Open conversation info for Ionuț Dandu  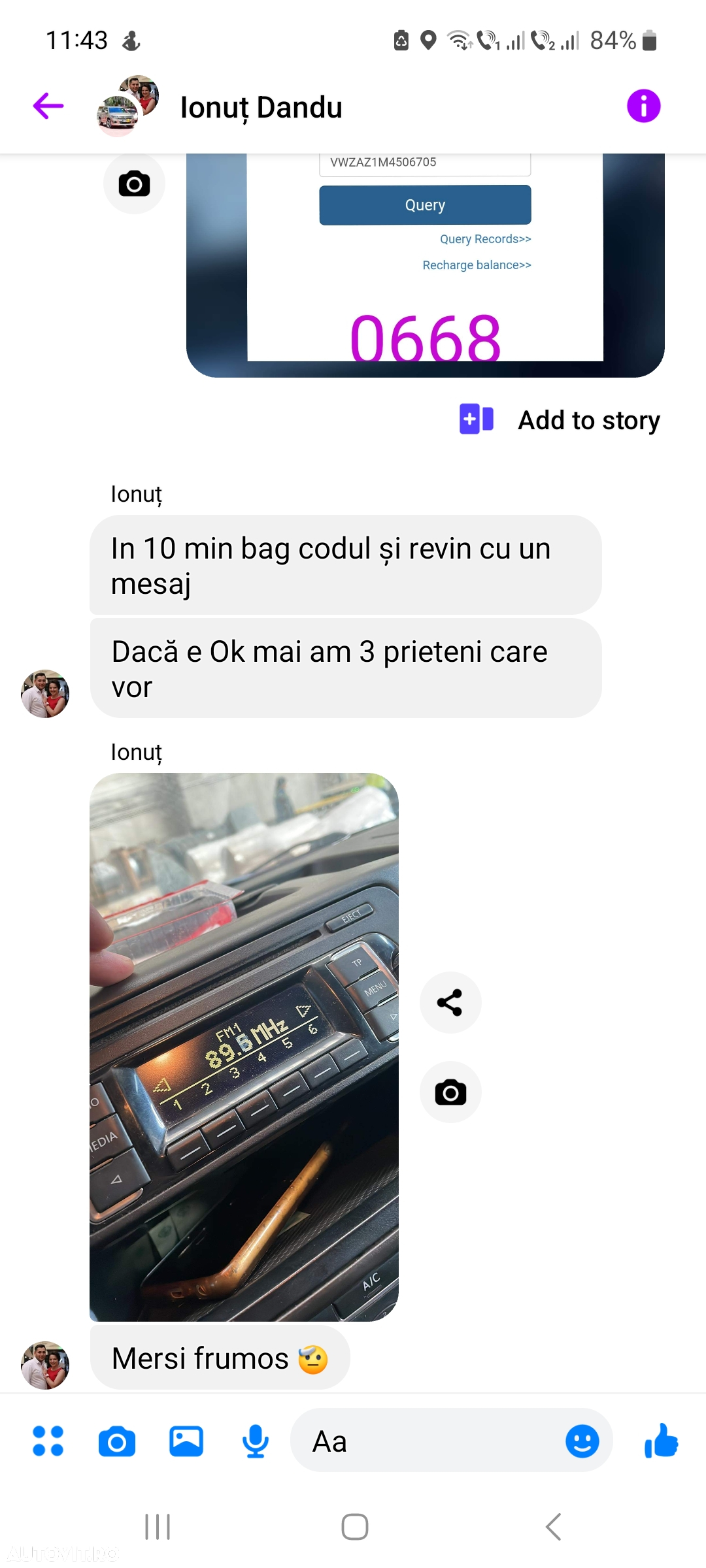[643, 106]
